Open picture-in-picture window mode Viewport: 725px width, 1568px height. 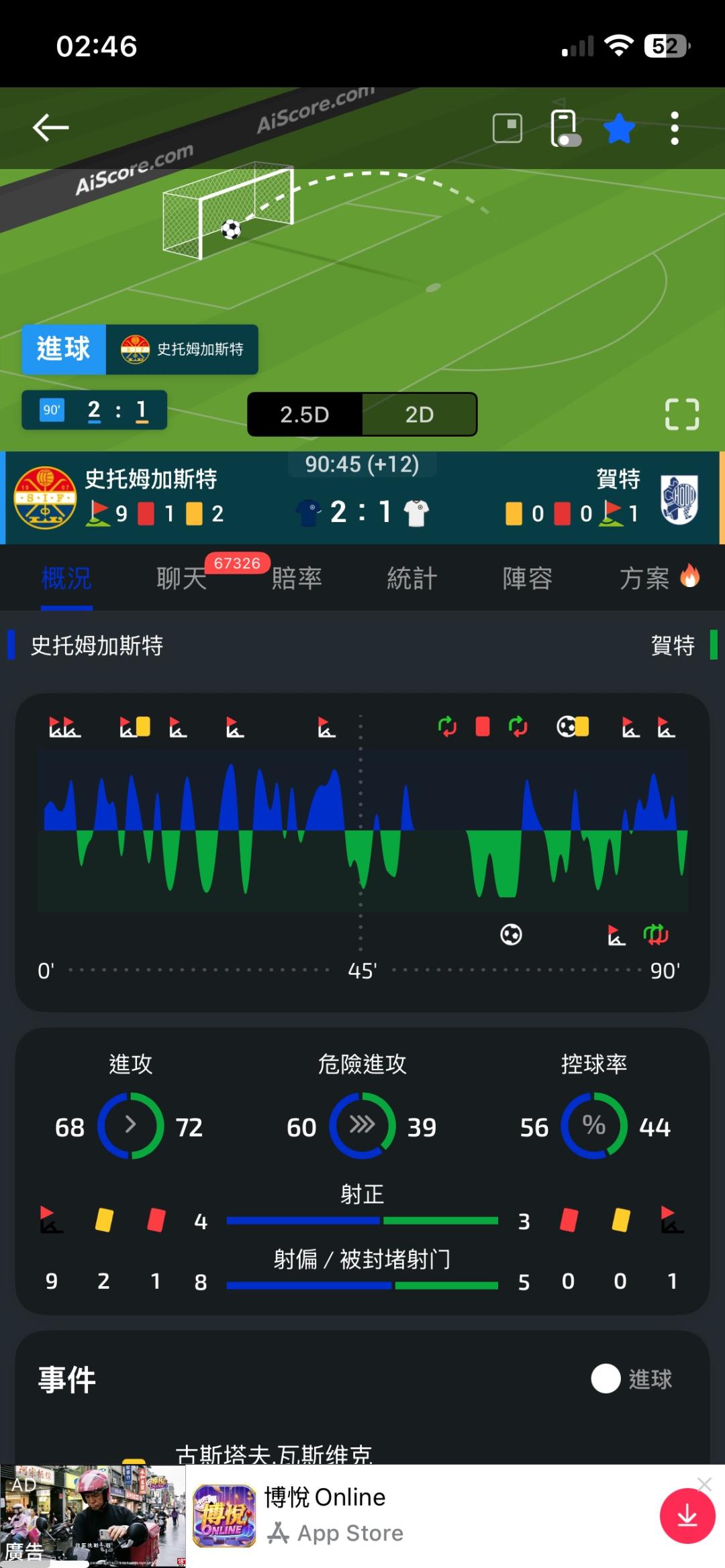(x=507, y=127)
